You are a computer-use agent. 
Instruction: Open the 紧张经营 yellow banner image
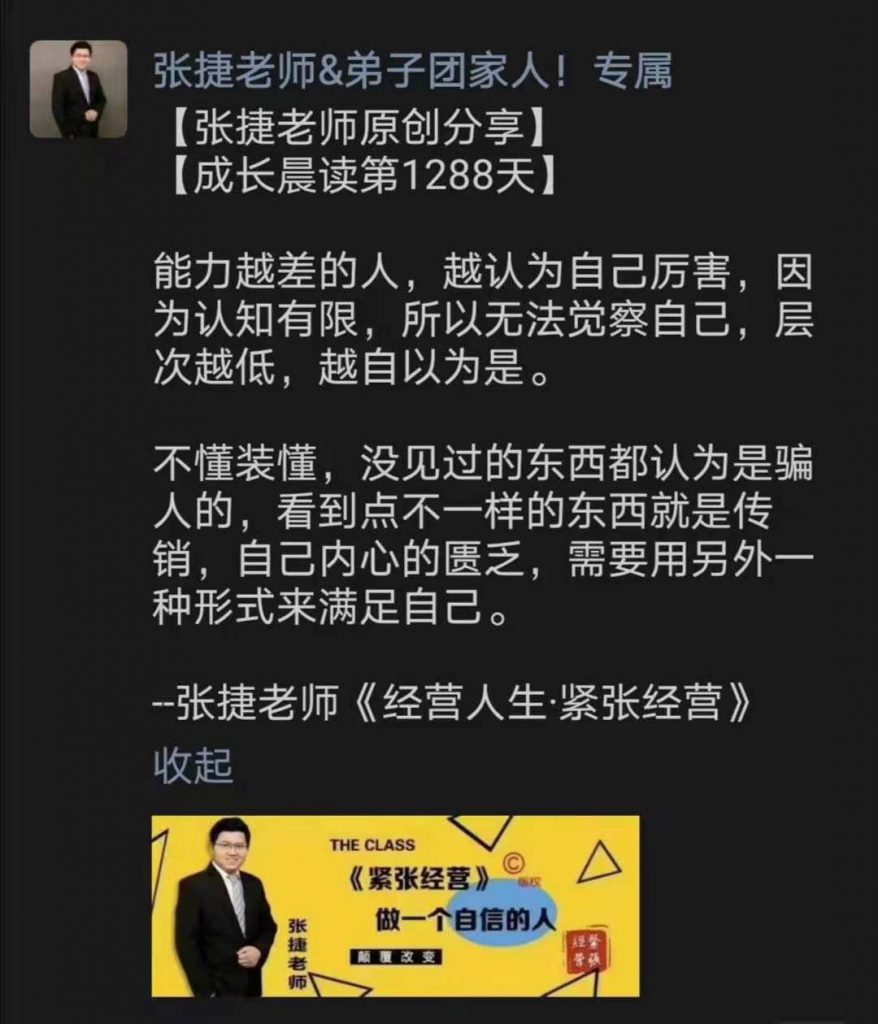pos(395,906)
